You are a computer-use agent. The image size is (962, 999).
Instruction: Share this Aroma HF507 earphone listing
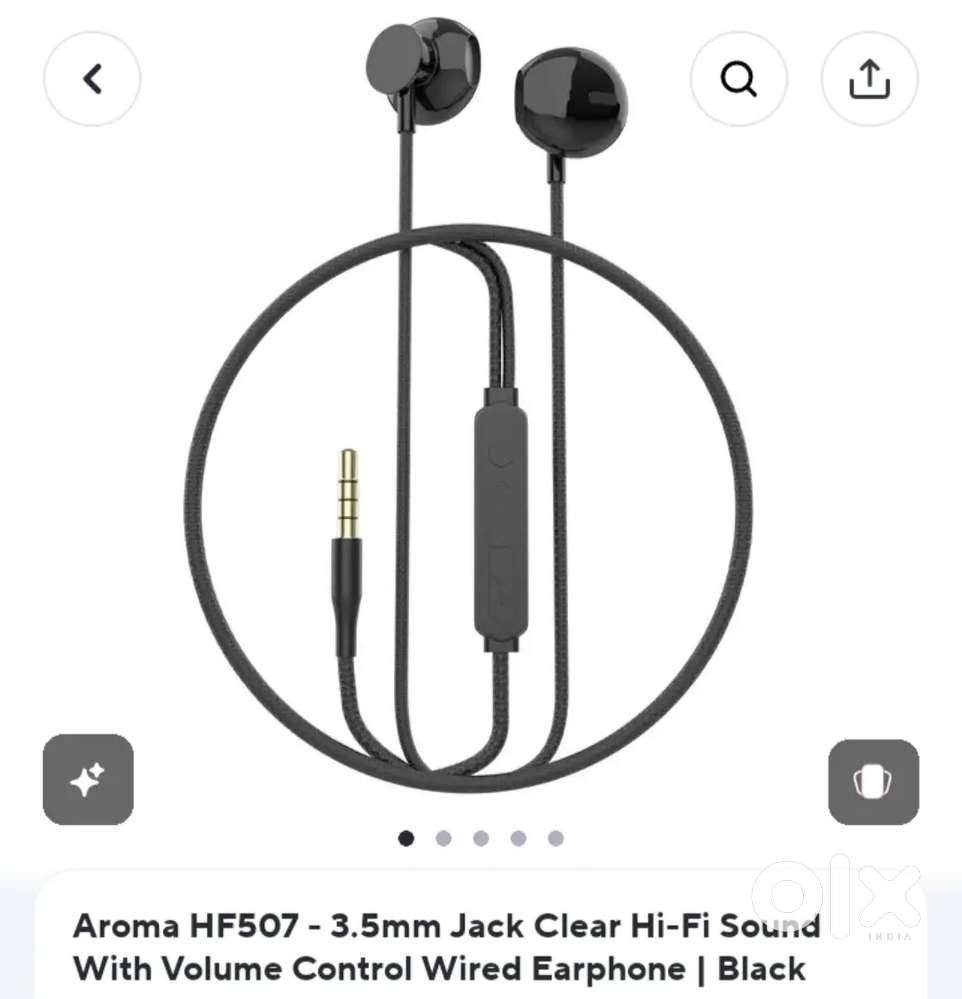(x=869, y=79)
